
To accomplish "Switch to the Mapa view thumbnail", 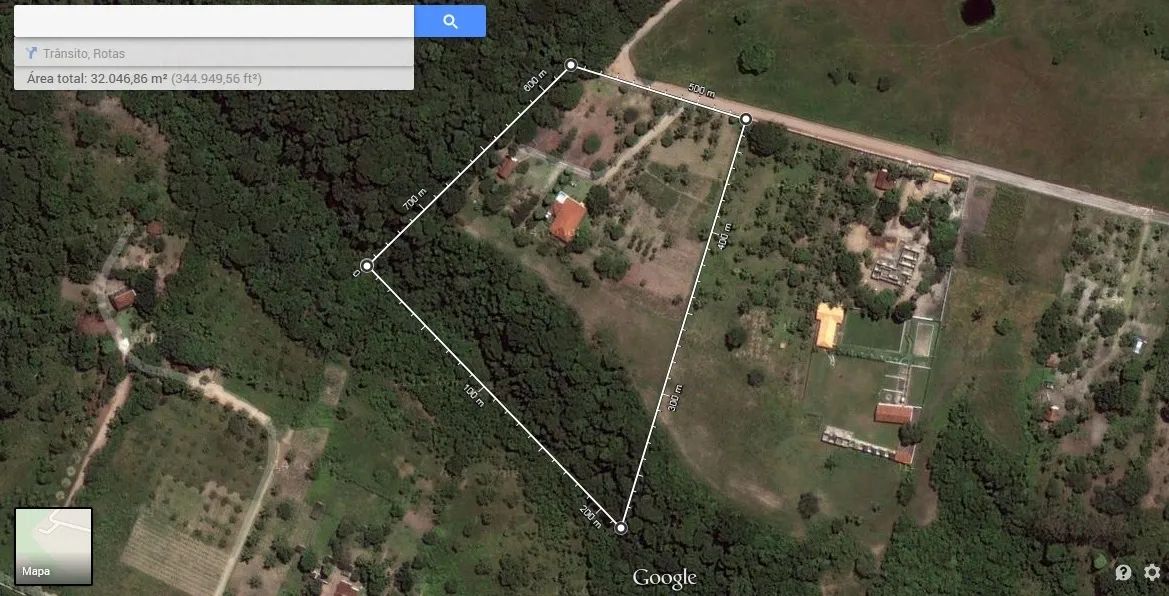I will pos(53,546).
